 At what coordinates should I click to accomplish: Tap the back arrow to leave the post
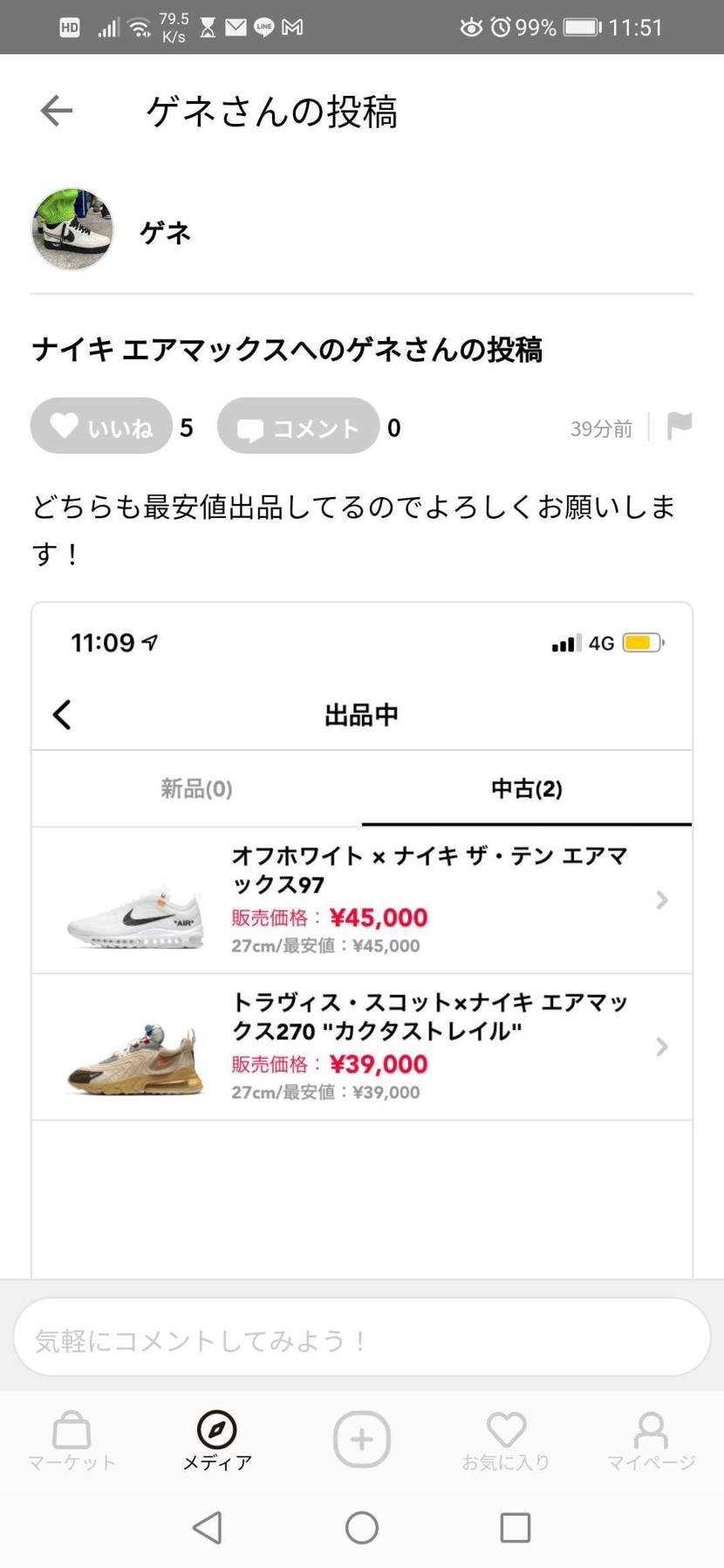click(x=55, y=111)
